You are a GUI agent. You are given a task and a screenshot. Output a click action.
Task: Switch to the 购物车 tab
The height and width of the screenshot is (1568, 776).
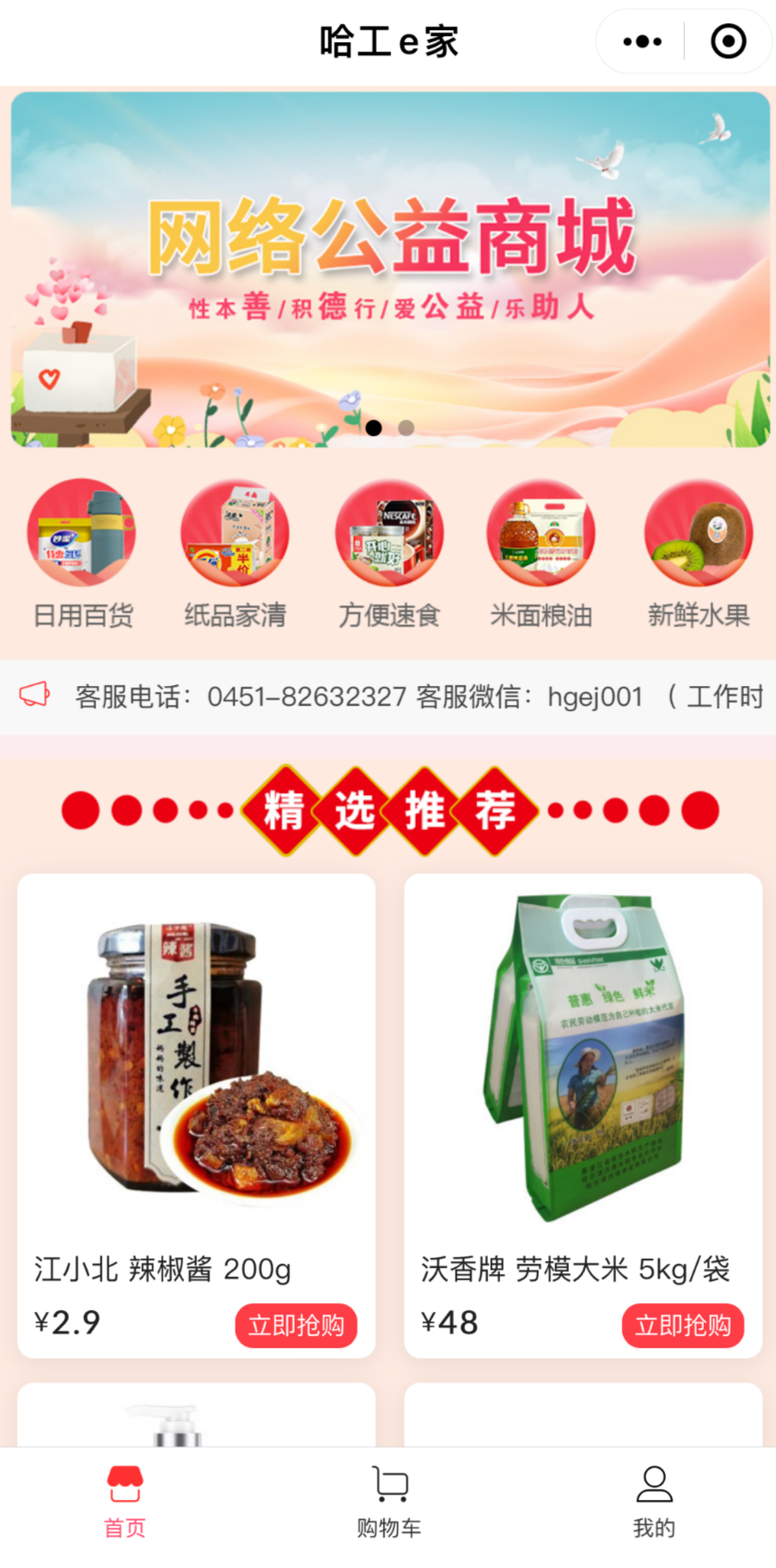click(389, 1503)
